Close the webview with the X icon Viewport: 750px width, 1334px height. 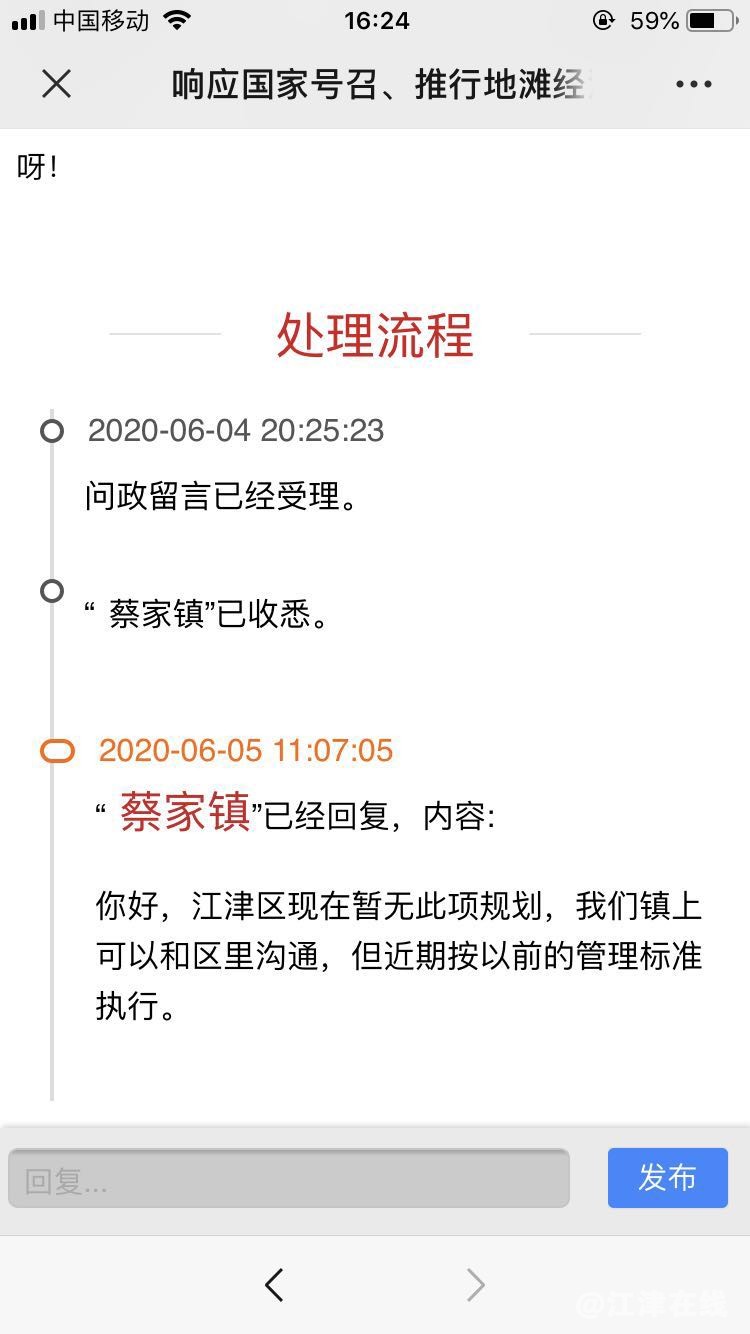(57, 85)
